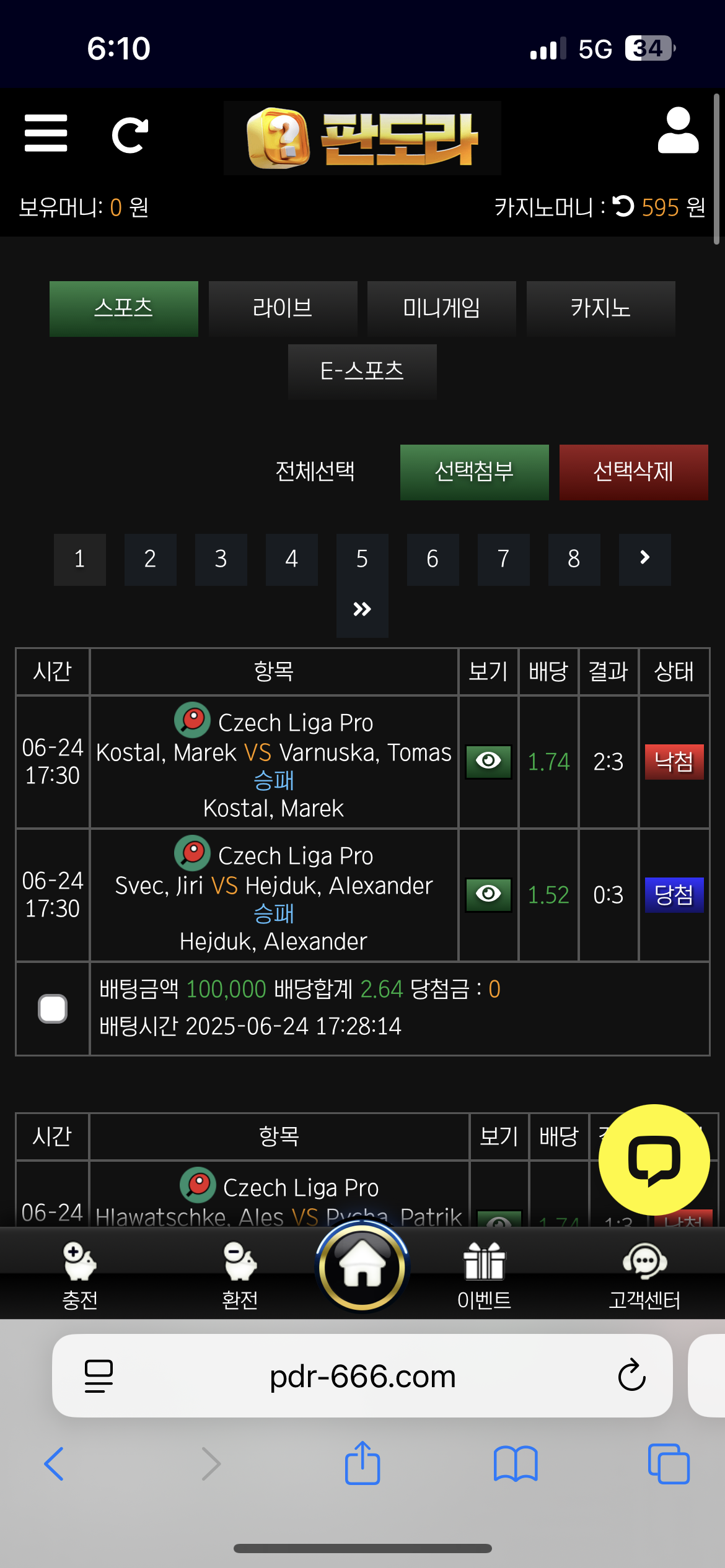Jump to the last page with double arrow
725x1568 pixels.
pos(362,610)
